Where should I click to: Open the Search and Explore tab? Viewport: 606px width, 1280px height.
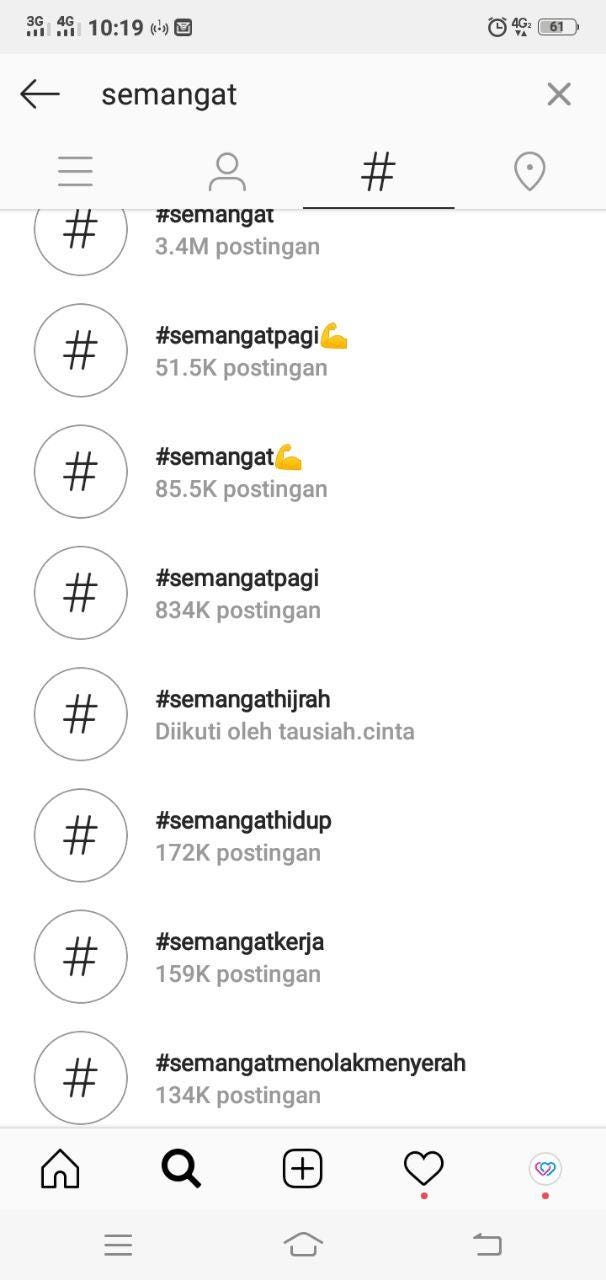click(x=181, y=1168)
